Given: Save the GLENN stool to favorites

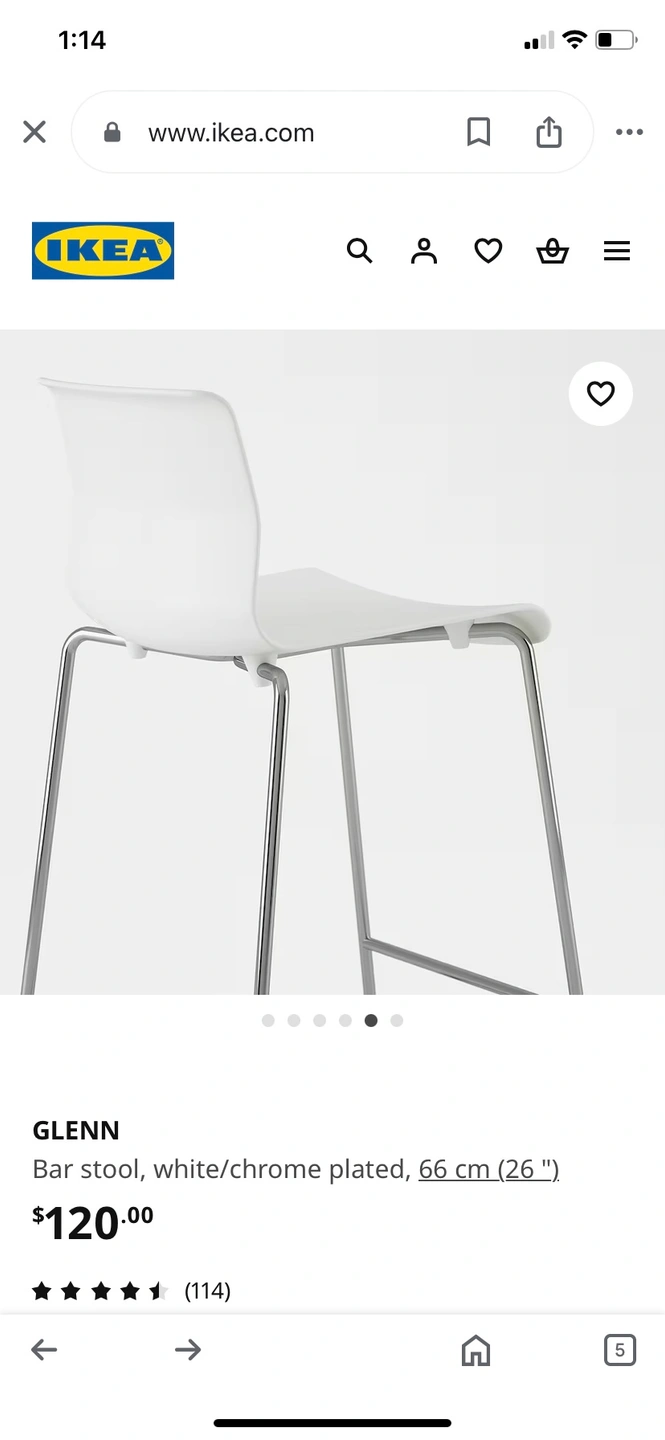Looking at the screenshot, I should (600, 394).
